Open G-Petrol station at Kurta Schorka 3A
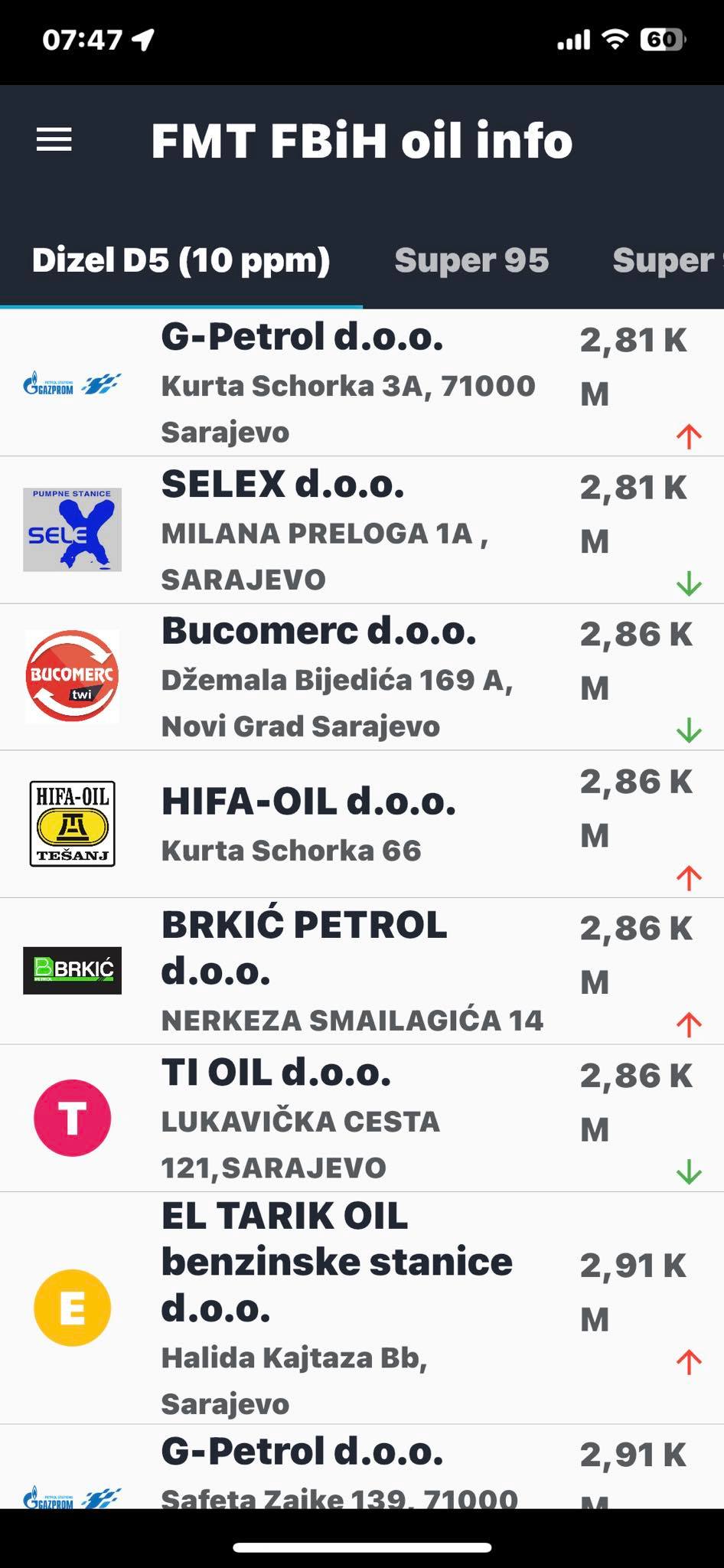The height and width of the screenshot is (1568, 724). (x=362, y=383)
